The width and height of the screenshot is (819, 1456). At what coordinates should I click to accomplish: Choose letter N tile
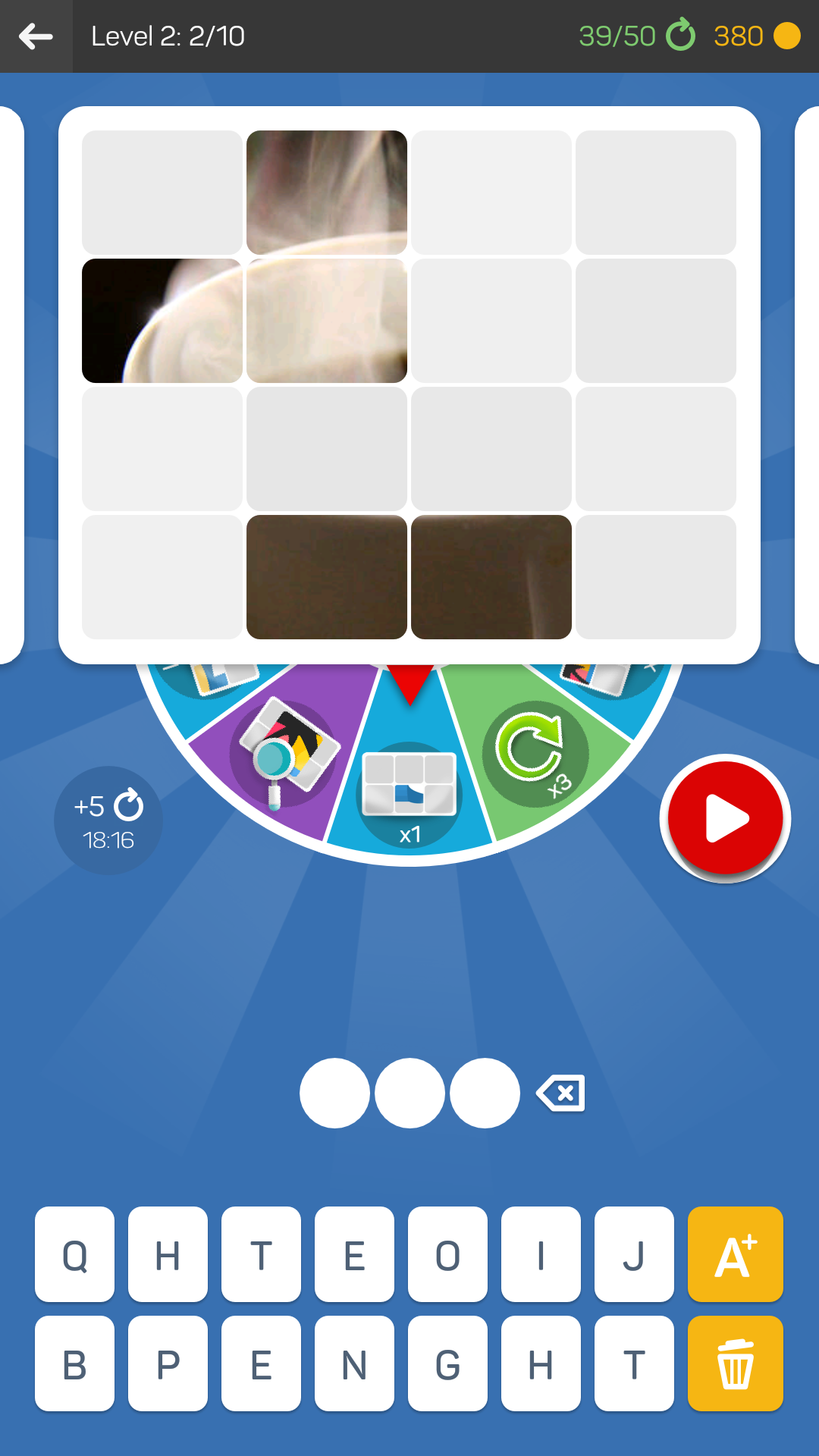(x=354, y=1363)
